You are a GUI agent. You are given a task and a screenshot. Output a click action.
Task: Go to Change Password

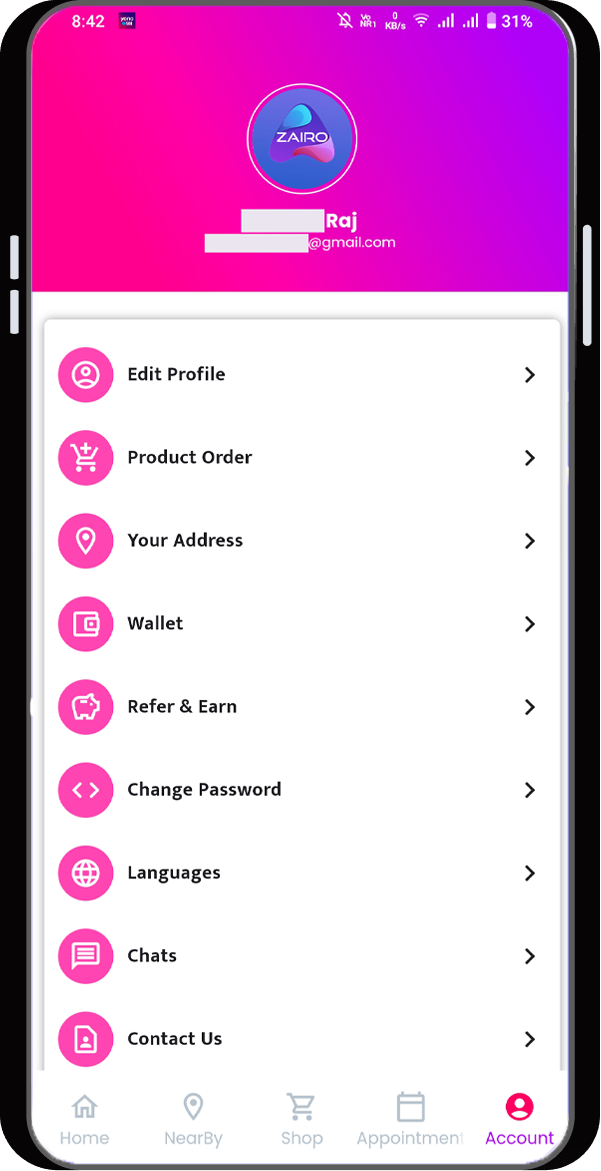(300, 790)
